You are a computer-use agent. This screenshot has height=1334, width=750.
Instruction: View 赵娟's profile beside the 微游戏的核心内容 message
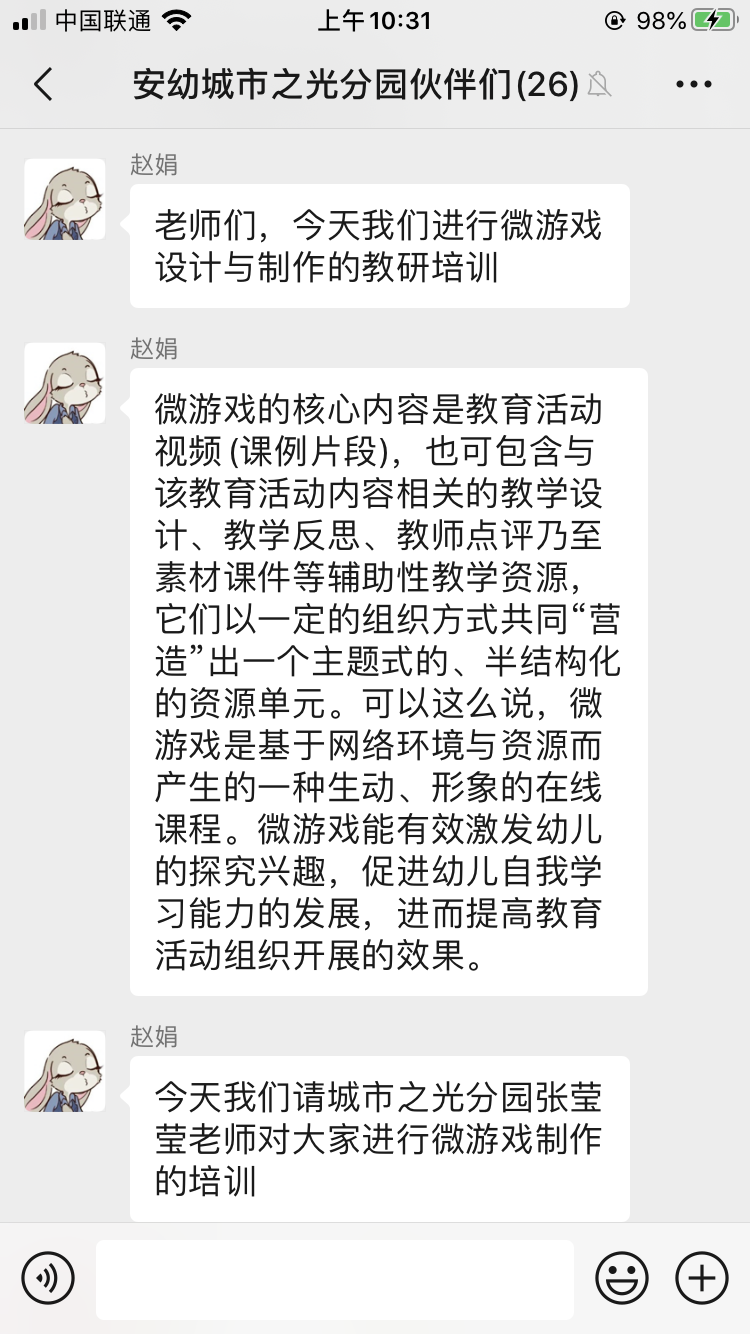click(65, 383)
